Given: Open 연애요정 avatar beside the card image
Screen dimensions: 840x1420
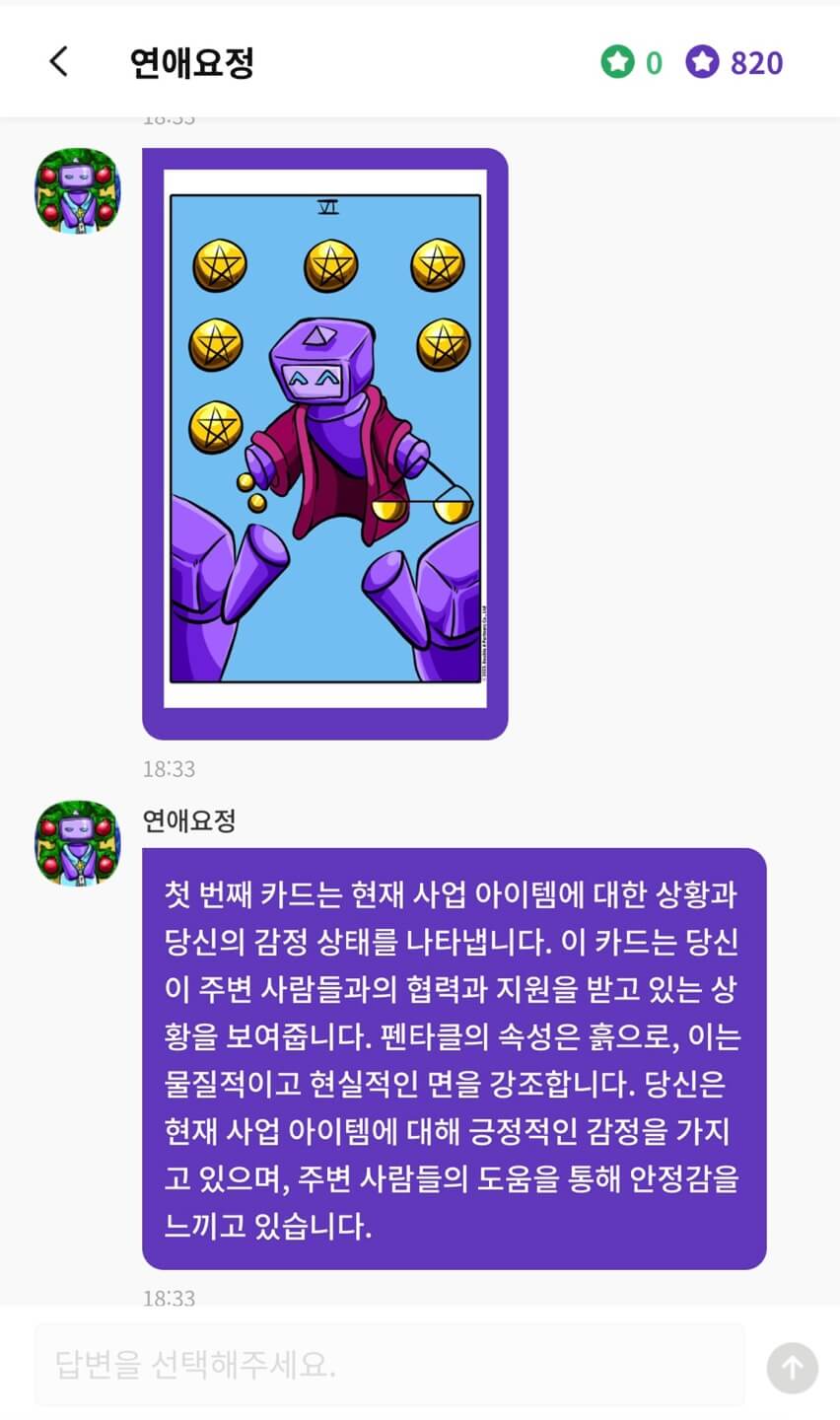Looking at the screenshot, I should (x=78, y=191).
